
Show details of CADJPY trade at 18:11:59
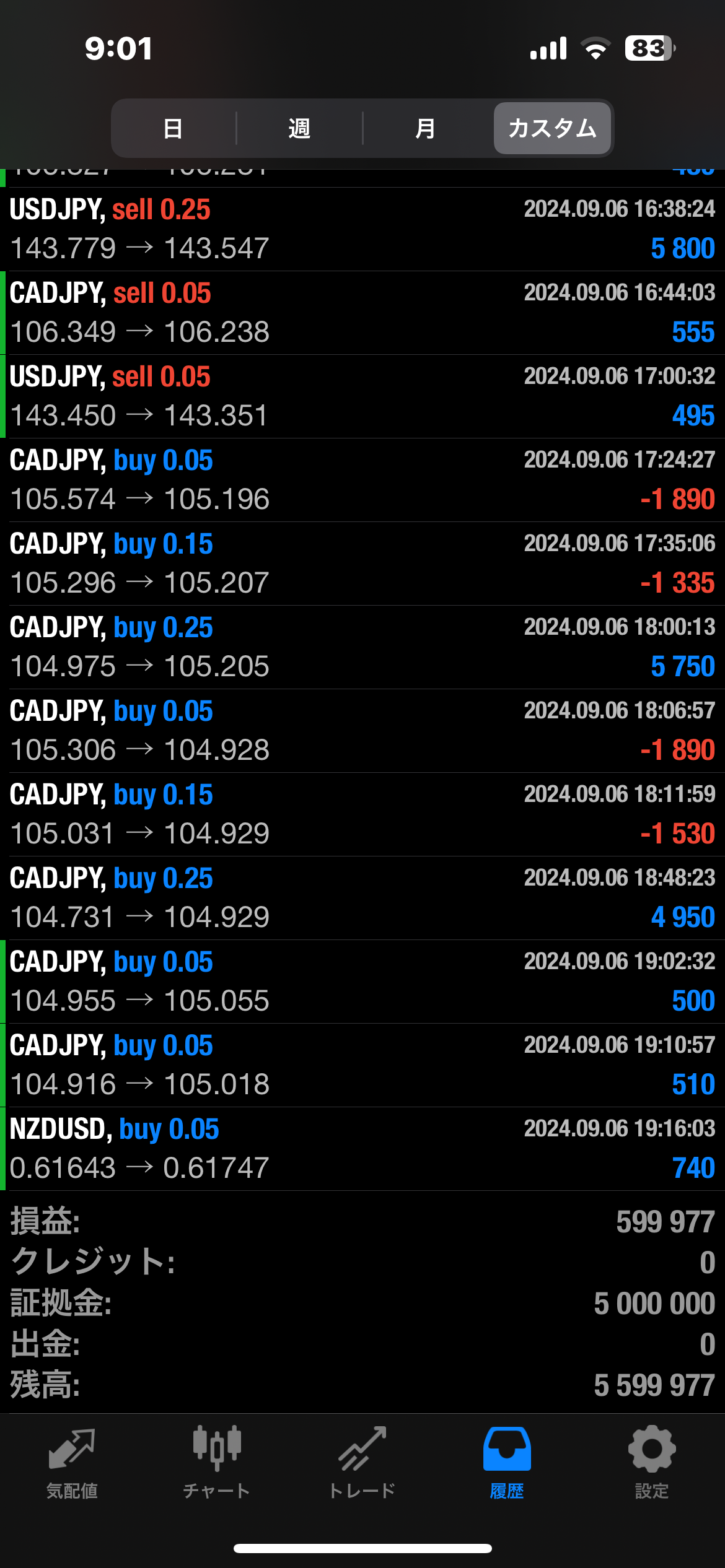362,814
